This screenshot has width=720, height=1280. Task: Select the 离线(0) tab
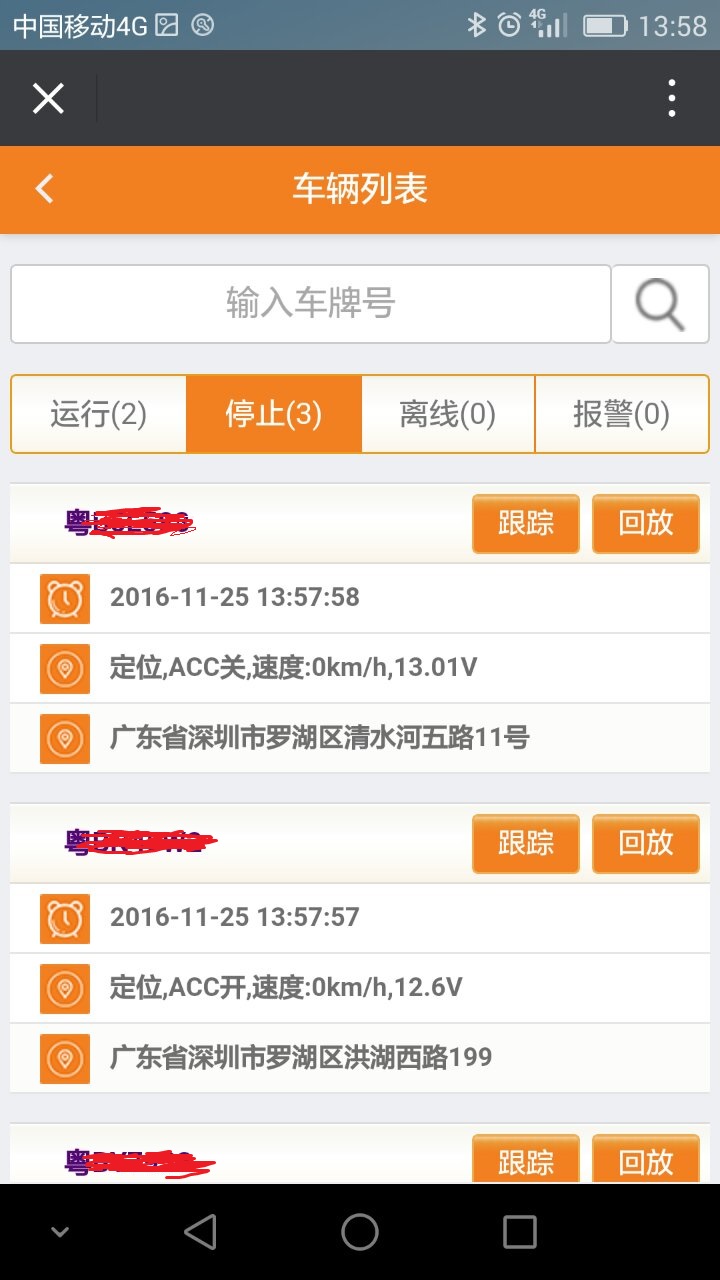(x=446, y=414)
